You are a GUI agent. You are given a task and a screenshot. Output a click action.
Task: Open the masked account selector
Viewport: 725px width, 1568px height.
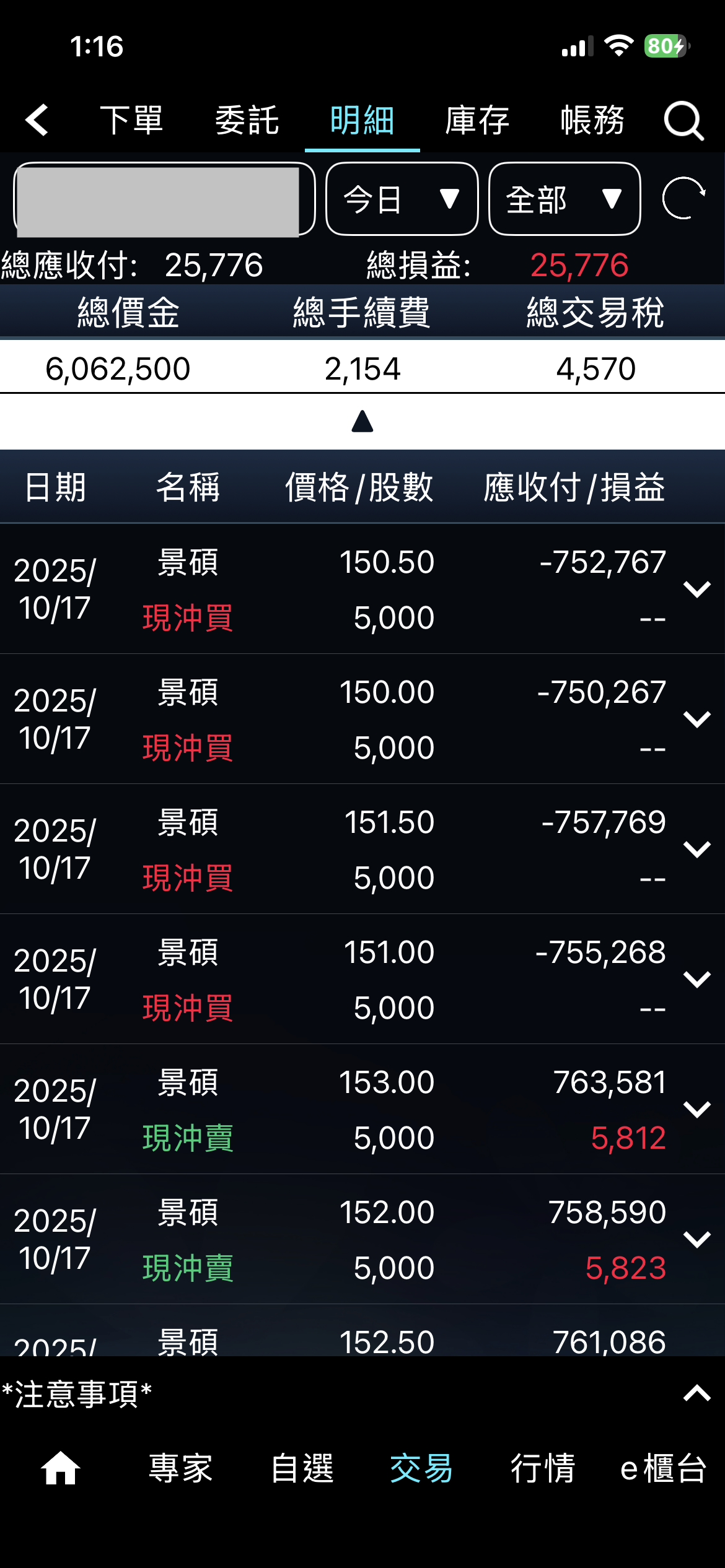click(164, 199)
